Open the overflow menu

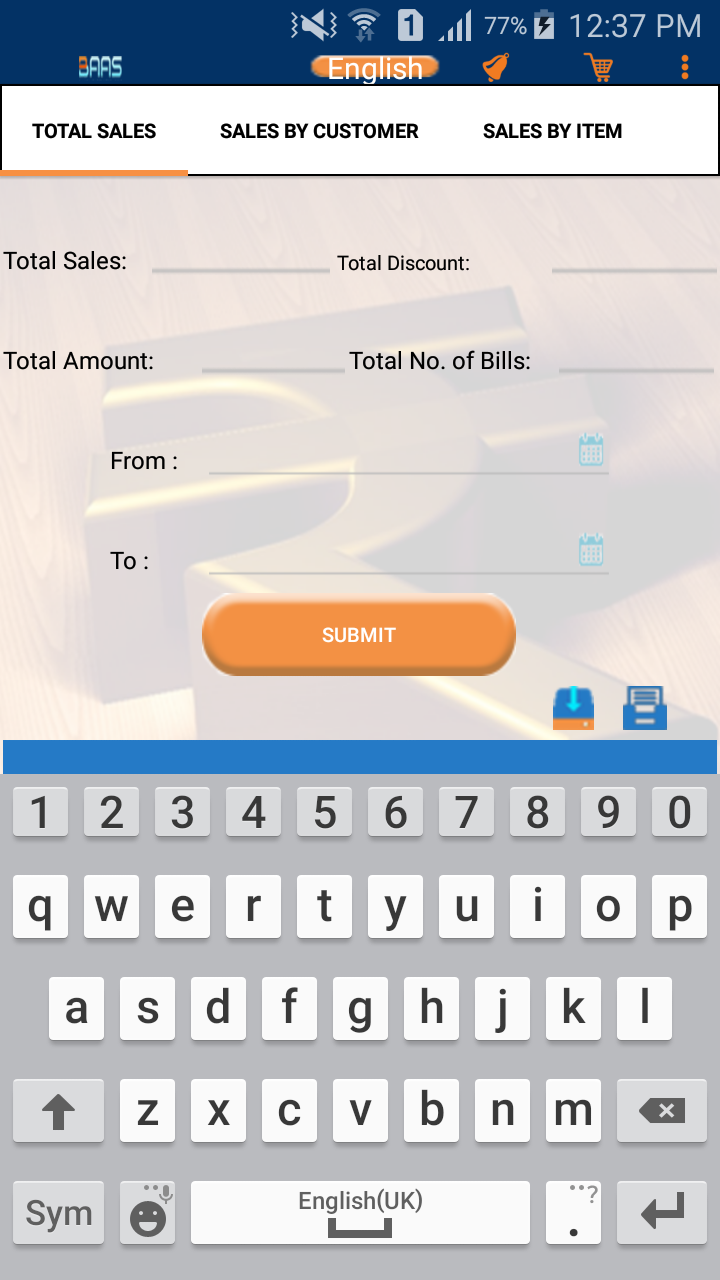coord(685,67)
